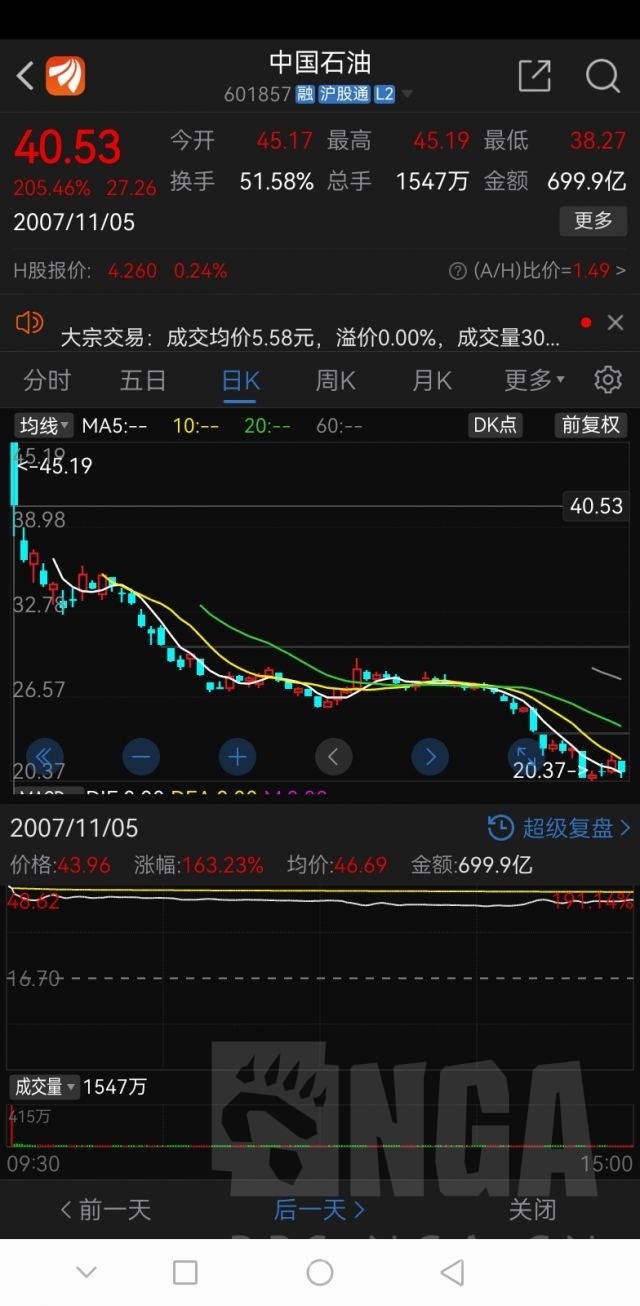Open the stock search icon
The image size is (640, 1306).
click(603, 75)
